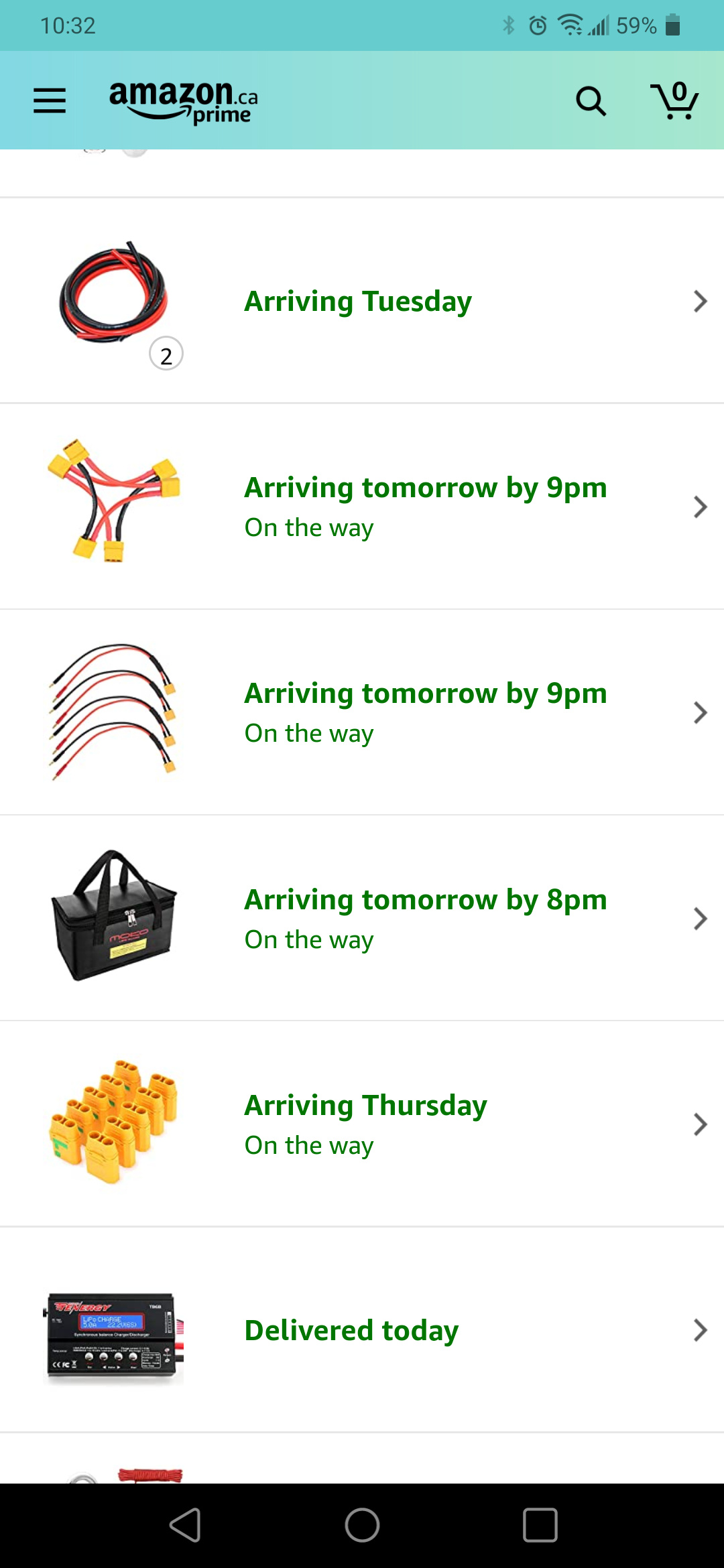Open order with yellow connector splitter cable
Screen dimensions: 724x1568
point(362,507)
